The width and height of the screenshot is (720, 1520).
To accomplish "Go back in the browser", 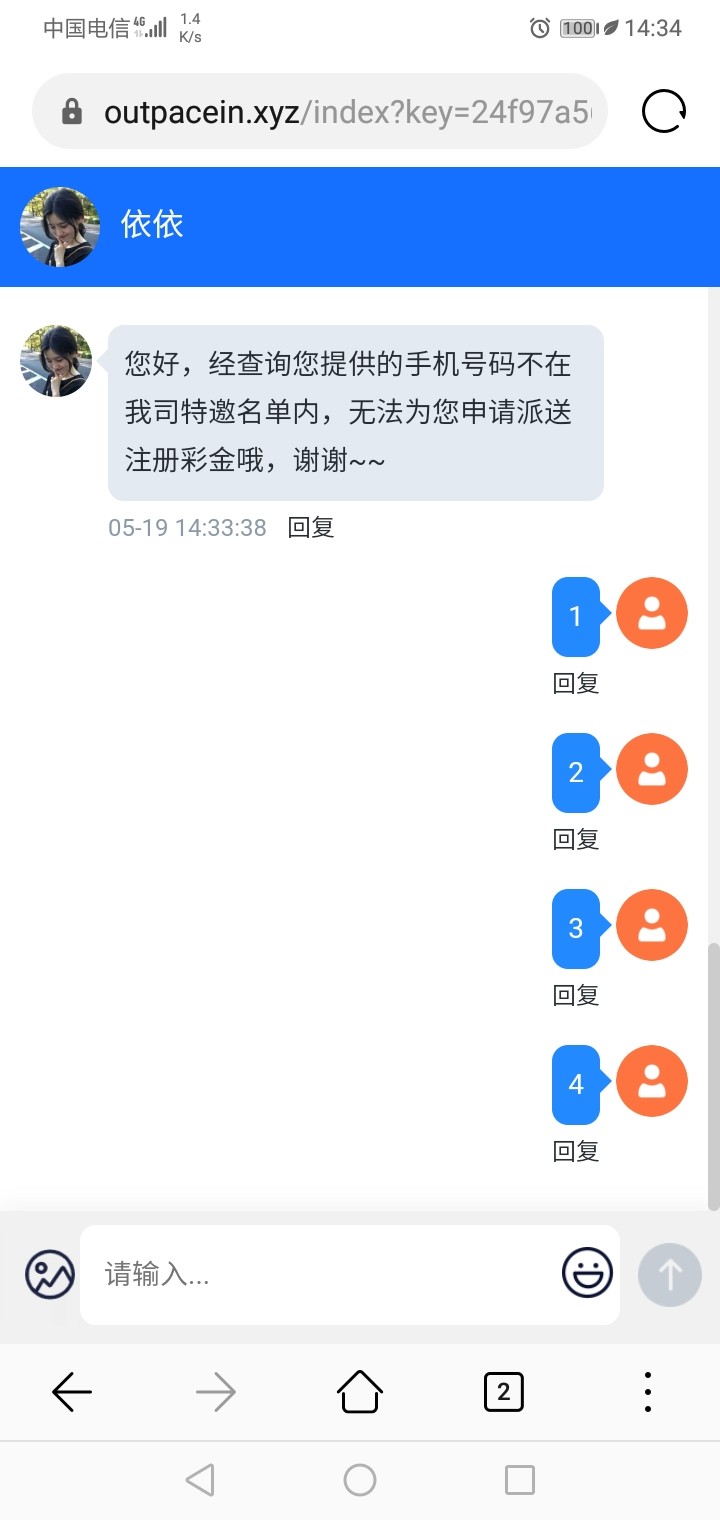I will coord(72,1391).
